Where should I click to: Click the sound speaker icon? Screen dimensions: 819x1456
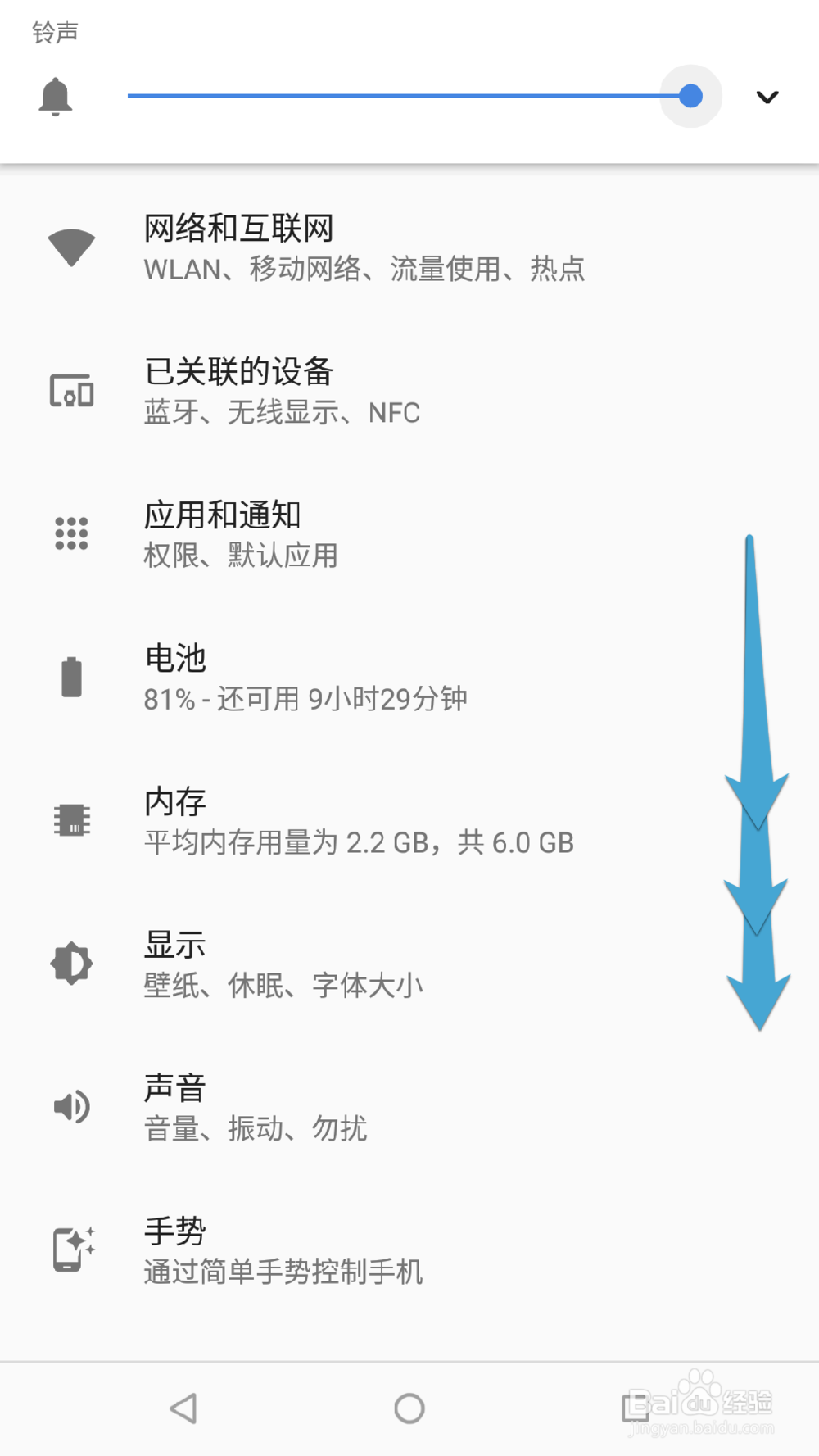click(x=70, y=1106)
